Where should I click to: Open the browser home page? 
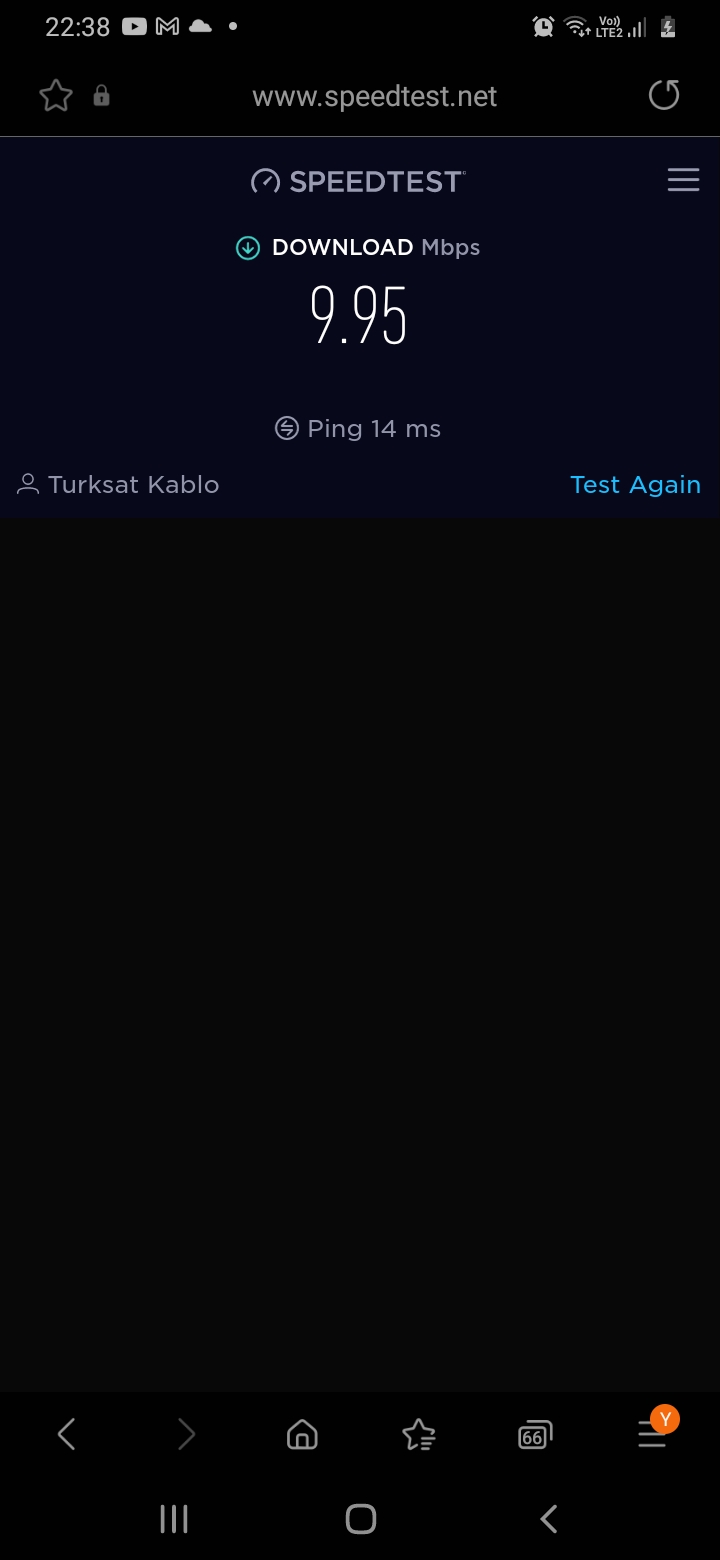pos(302,1435)
